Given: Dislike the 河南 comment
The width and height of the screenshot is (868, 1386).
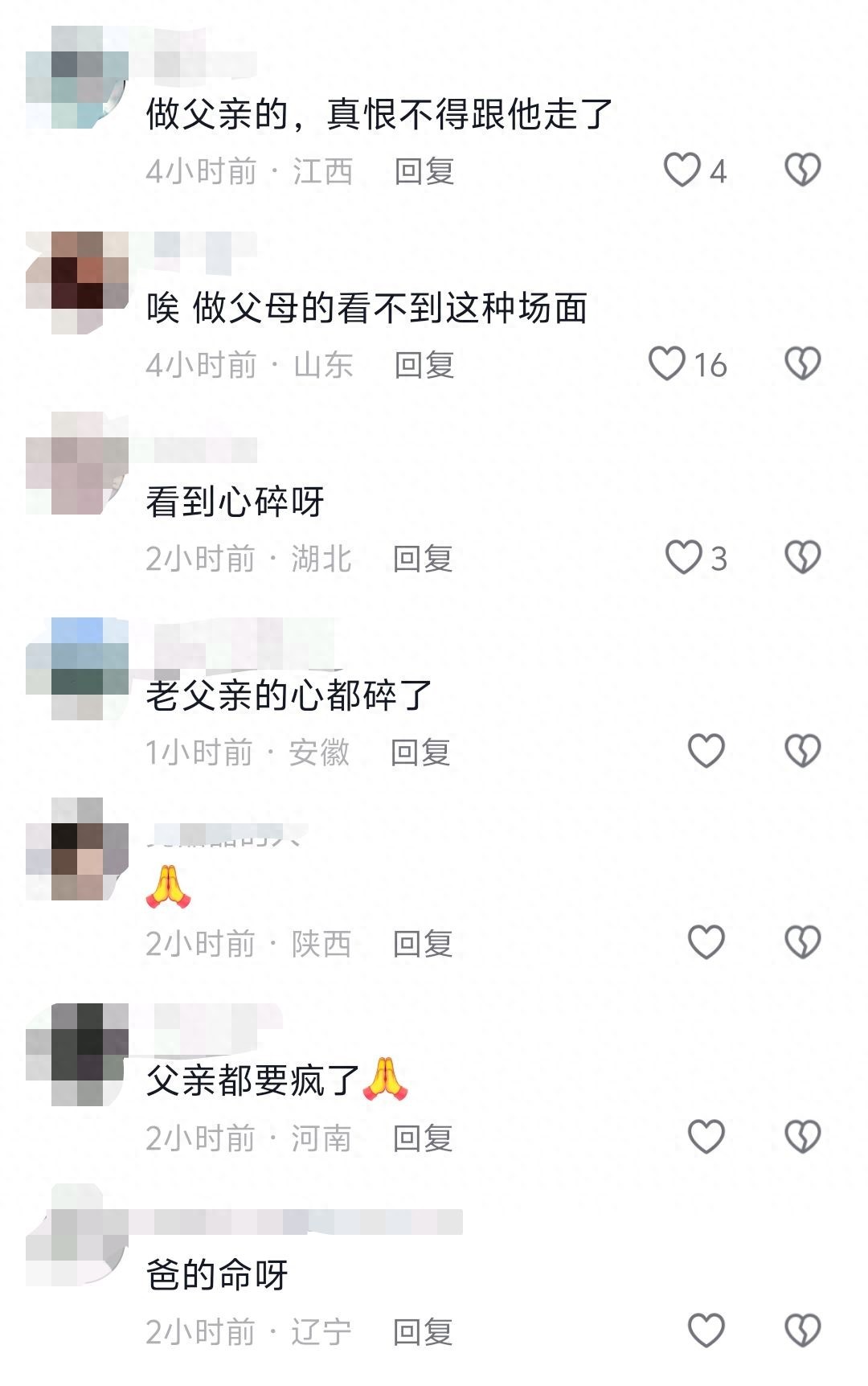Looking at the screenshot, I should point(802,1137).
